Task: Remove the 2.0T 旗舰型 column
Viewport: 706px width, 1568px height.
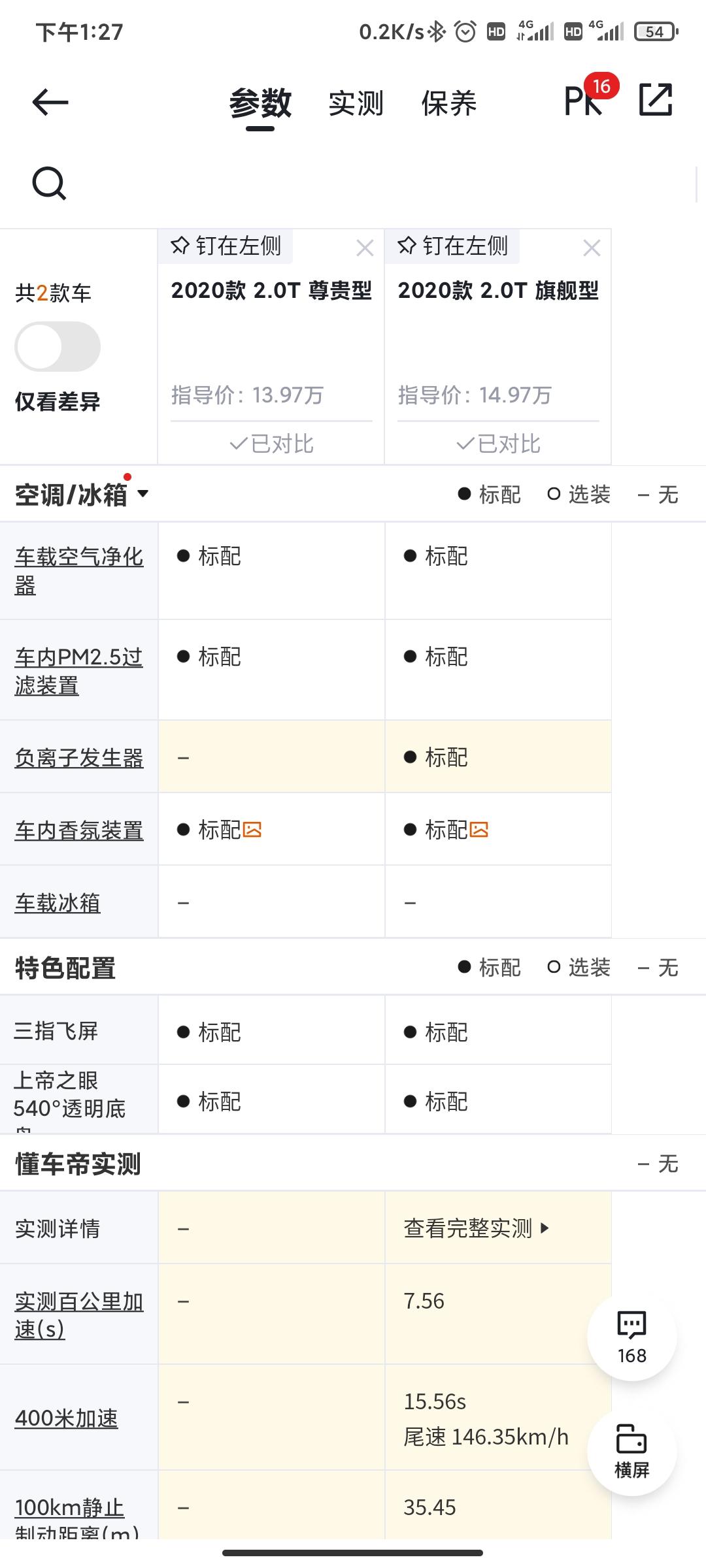Action: pyautogui.click(x=592, y=248)
